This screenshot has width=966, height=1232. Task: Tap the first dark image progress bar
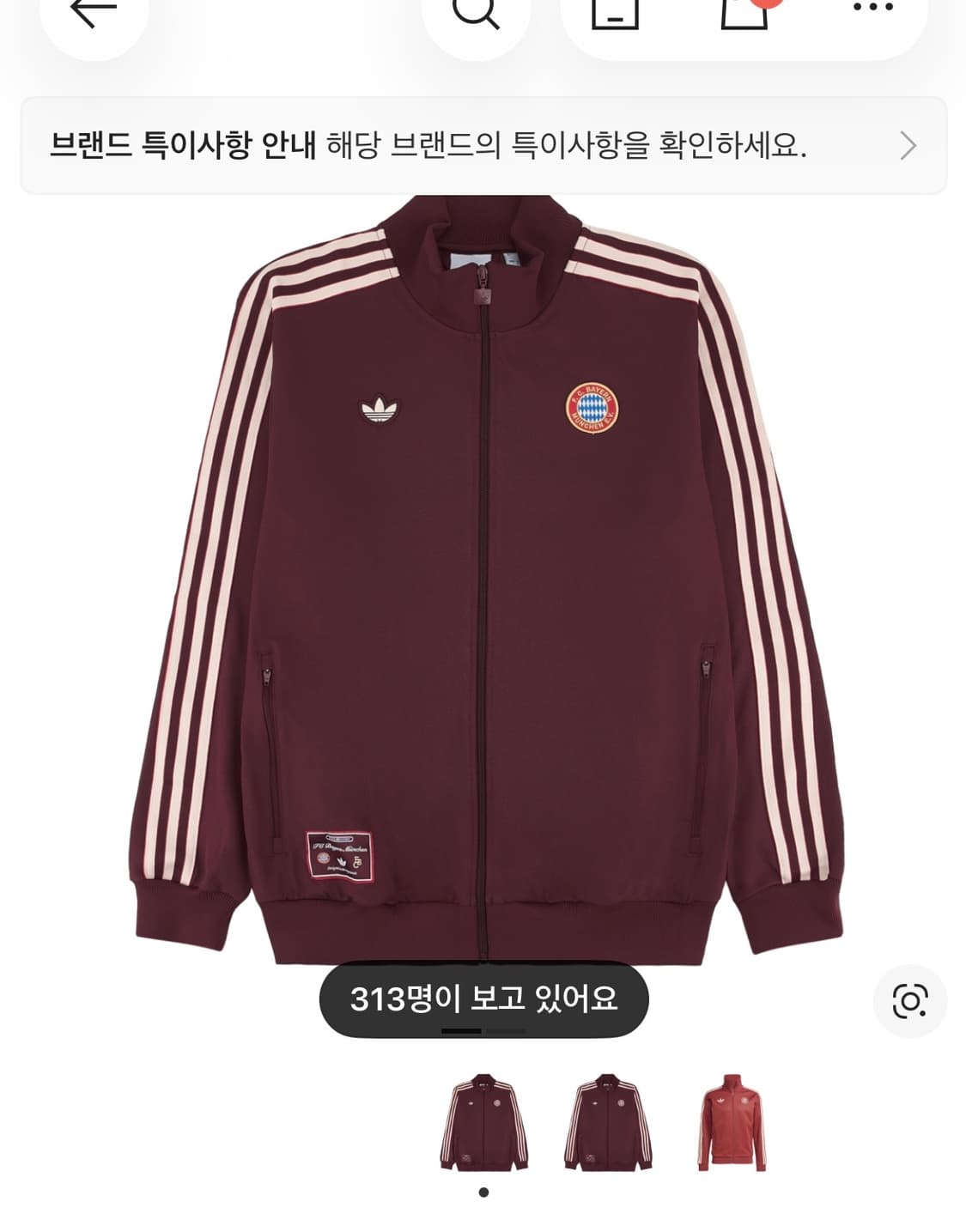[x=462, y=1027]
